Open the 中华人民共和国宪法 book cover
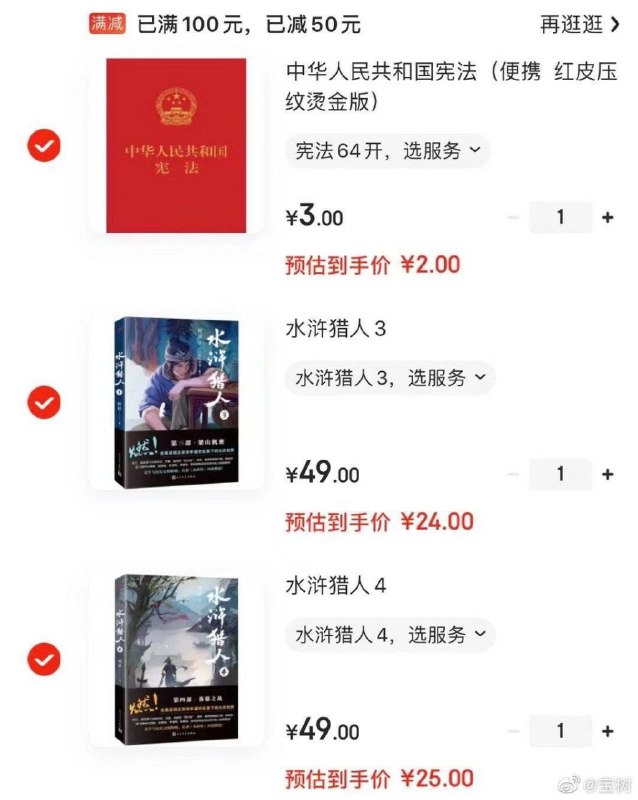Viewport: 638px width, 800px height. 177,146
